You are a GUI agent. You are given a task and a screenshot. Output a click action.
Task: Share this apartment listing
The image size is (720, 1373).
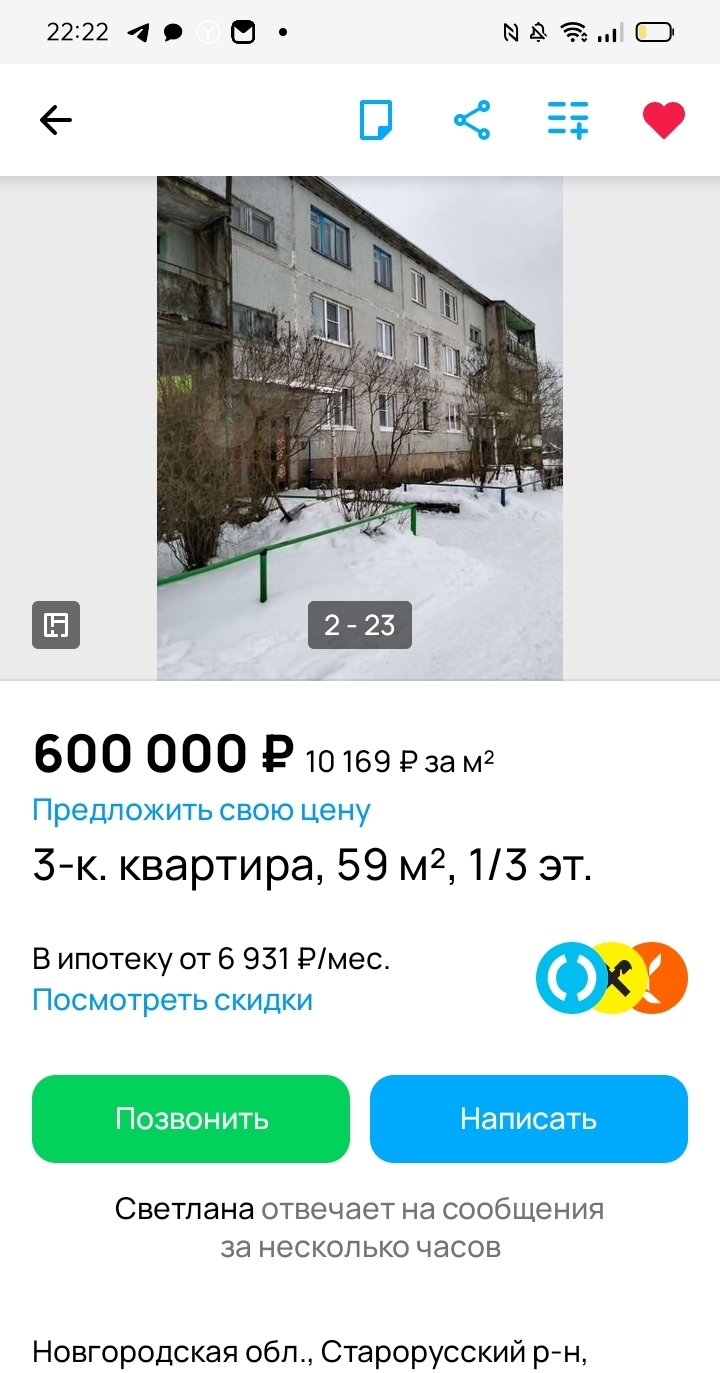[x=472, y=121]
